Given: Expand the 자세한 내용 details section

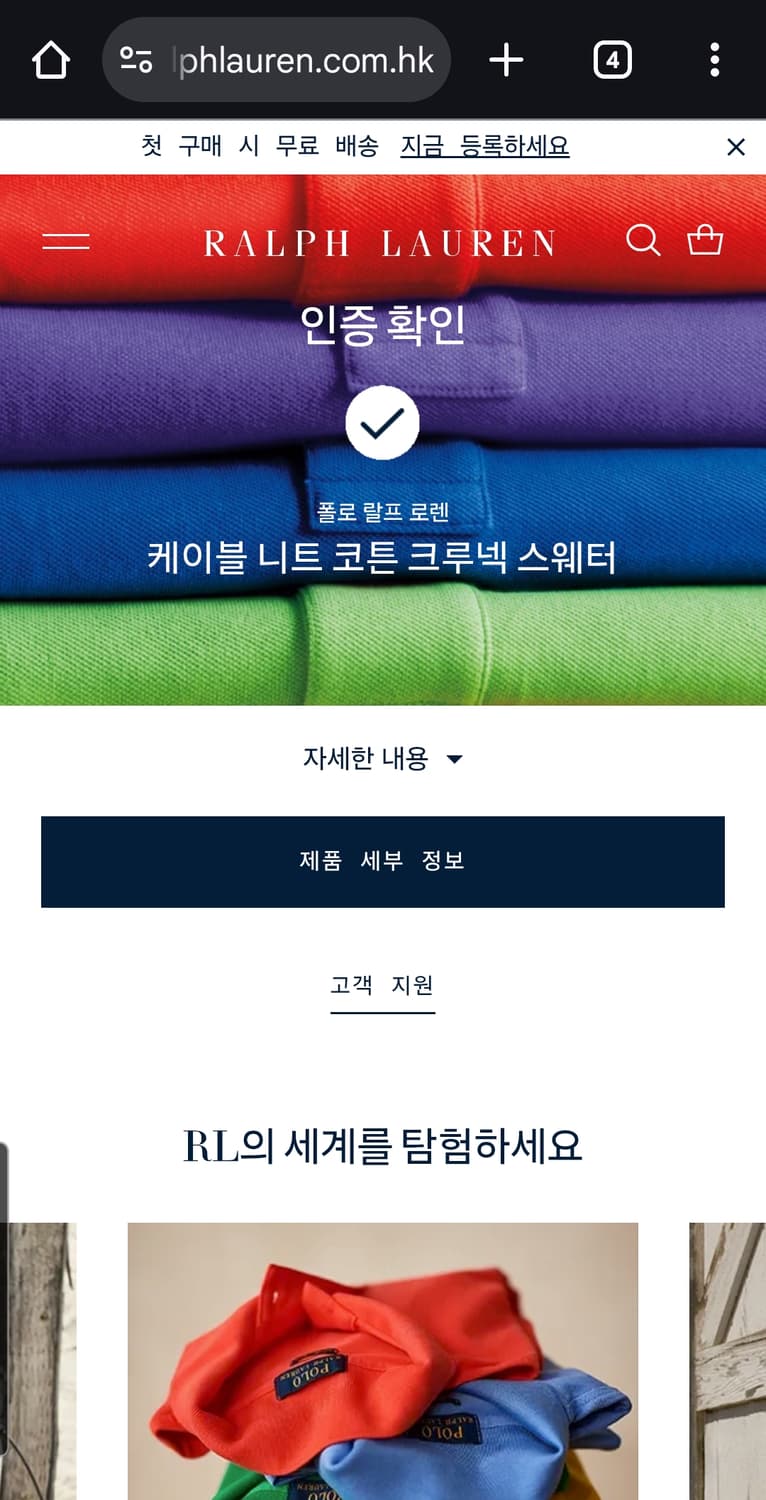Looking at the screenshot, I should click(382, 758).
